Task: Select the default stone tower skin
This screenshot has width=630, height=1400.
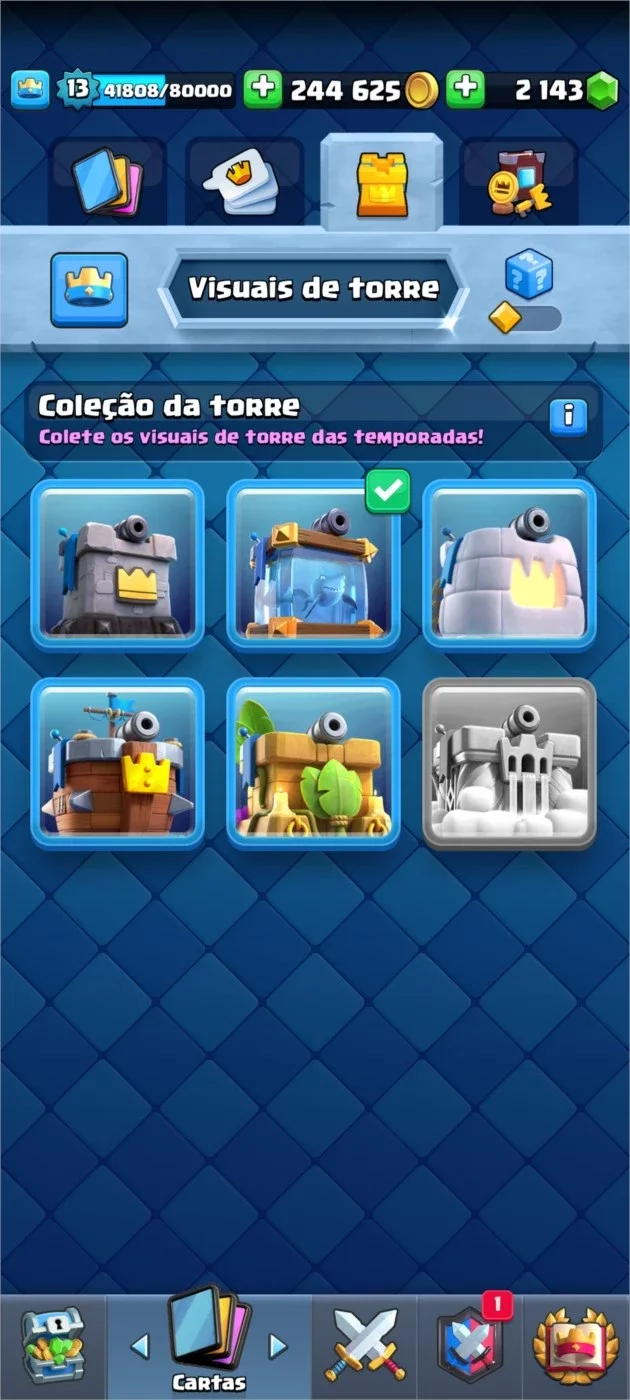Action: click(x=118, y=565)
